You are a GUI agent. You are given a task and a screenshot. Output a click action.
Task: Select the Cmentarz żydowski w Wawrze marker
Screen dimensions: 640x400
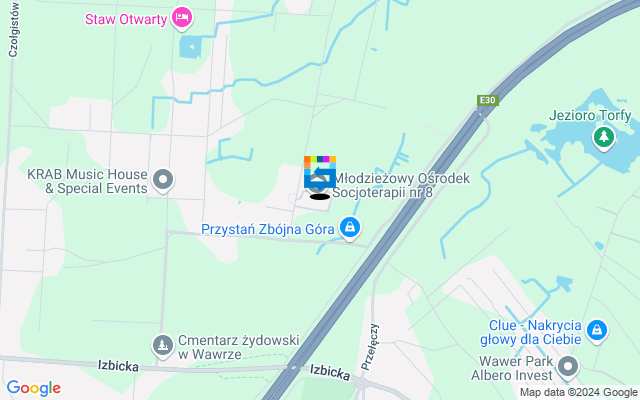pos(162,346)
